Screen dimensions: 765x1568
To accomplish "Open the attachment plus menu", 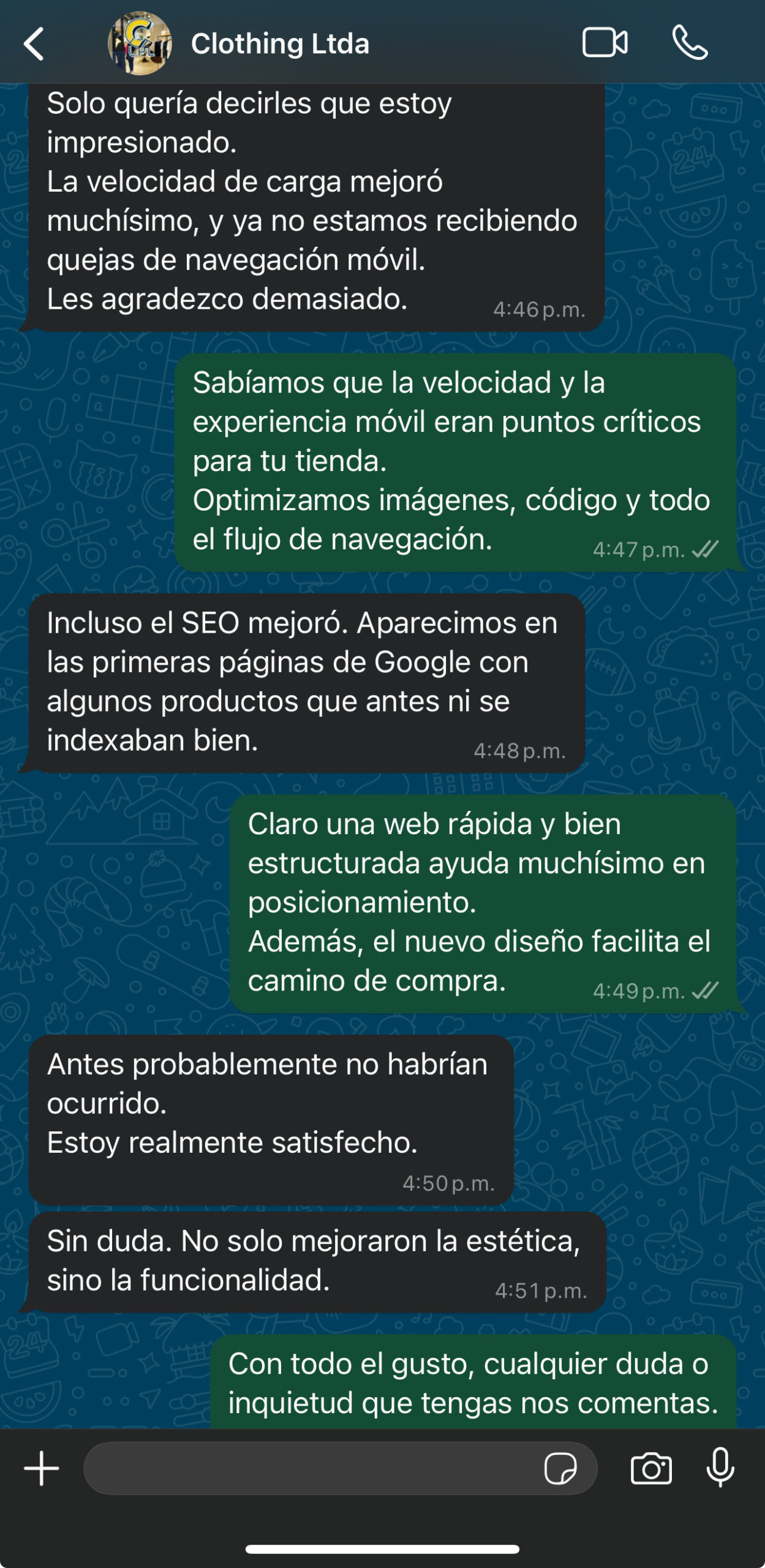I will click(x=42, y=1468).
